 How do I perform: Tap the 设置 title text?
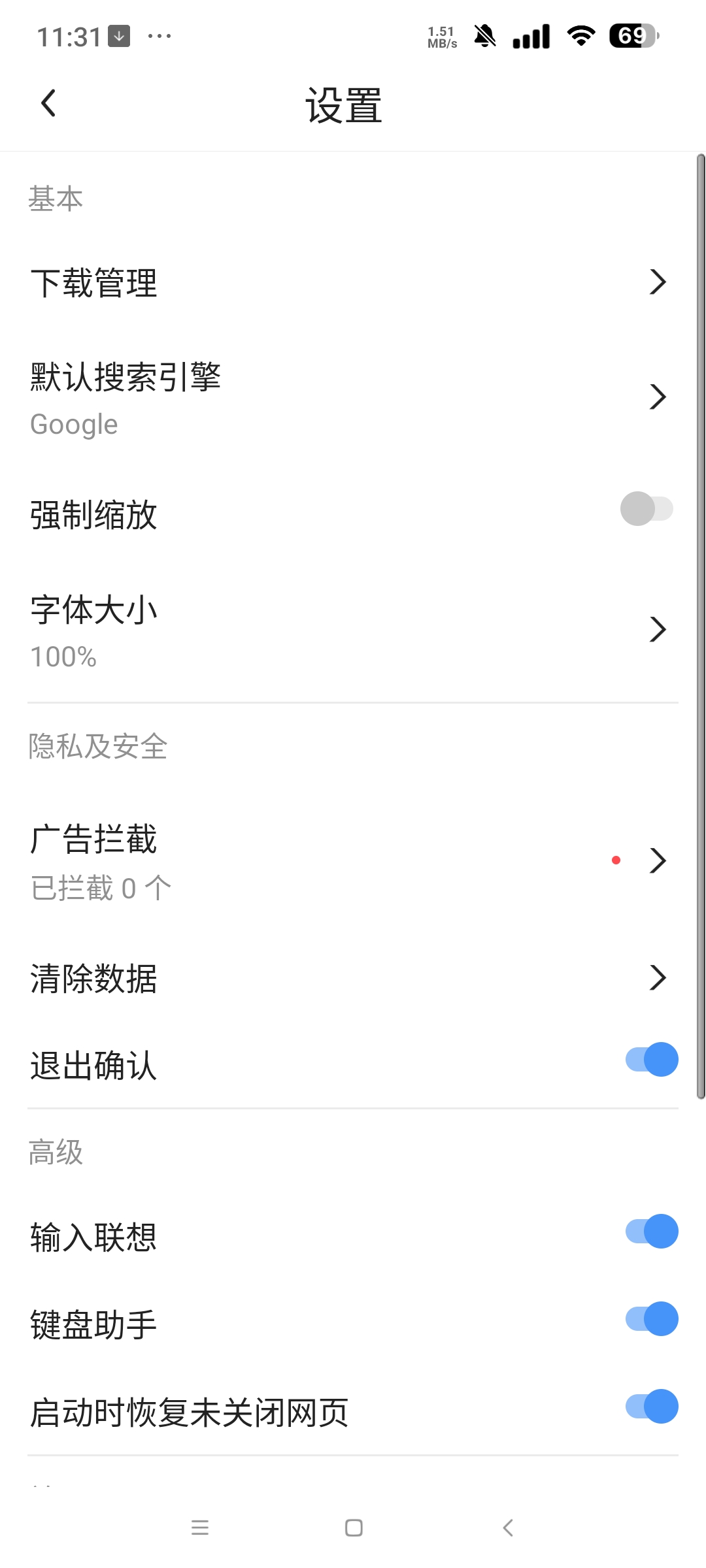[x=345, y=105]
